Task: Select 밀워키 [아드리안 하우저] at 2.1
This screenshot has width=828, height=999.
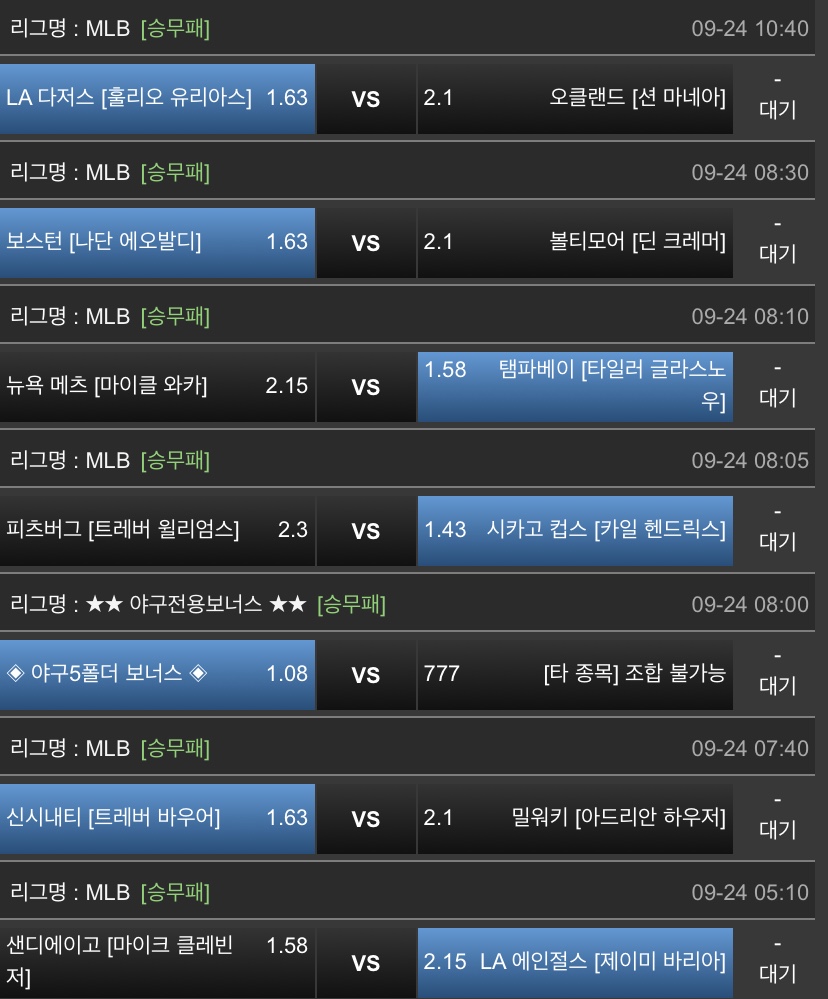Action: pyautogui.click(x=575, y=818)
